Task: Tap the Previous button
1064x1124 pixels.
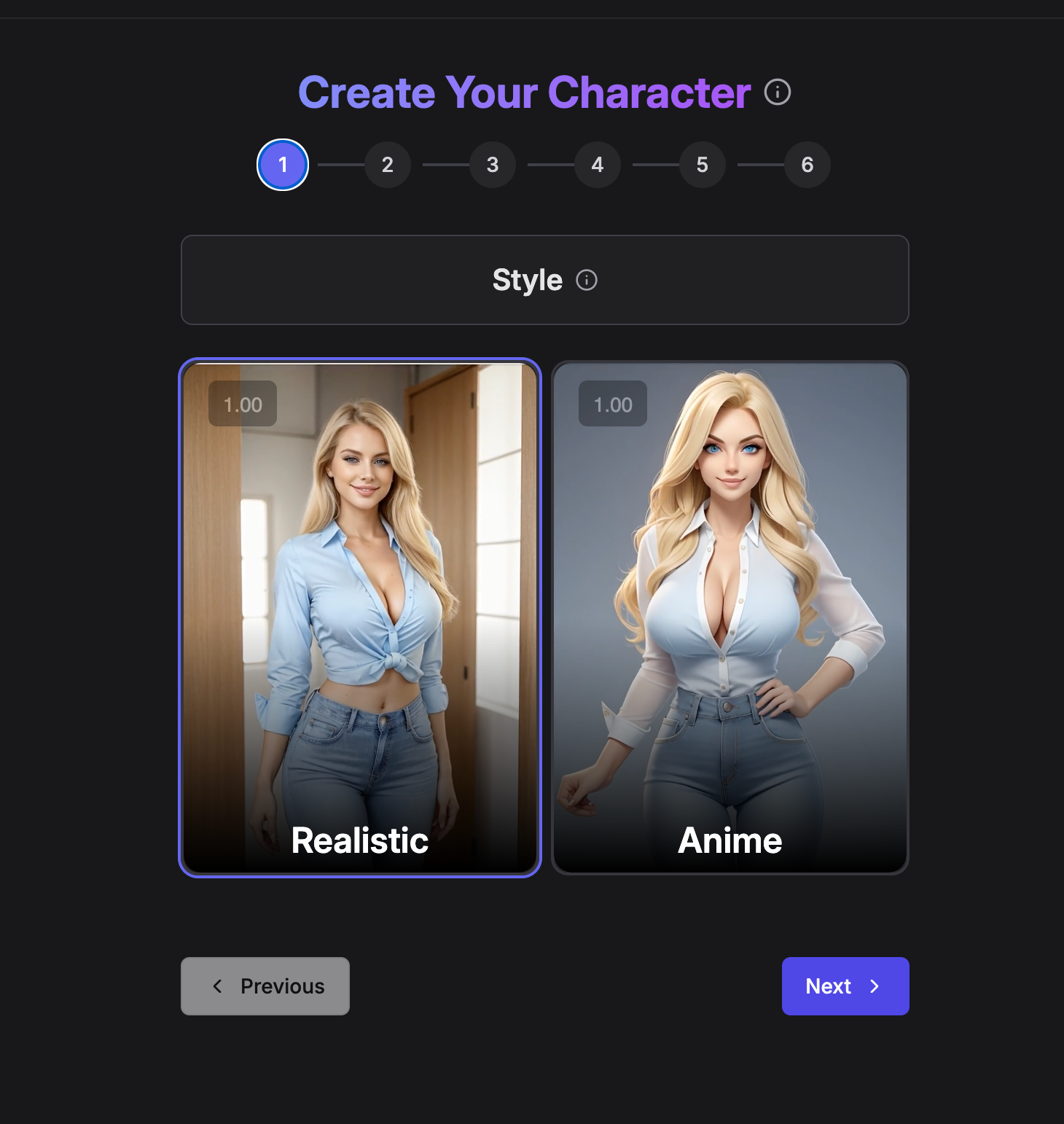Action: coord(265,986)
